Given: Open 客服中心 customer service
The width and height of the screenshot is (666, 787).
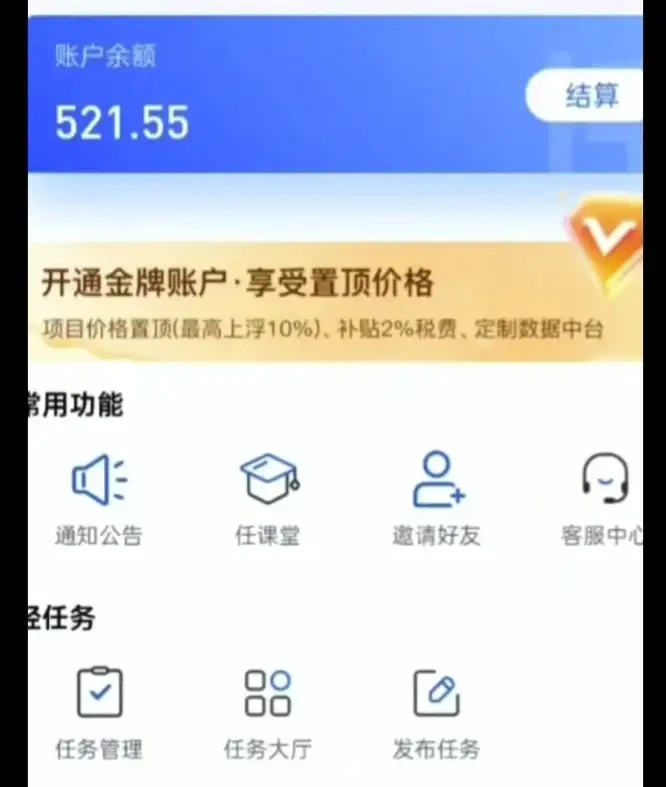Looking at the screenshot, I should pos(604,499).
